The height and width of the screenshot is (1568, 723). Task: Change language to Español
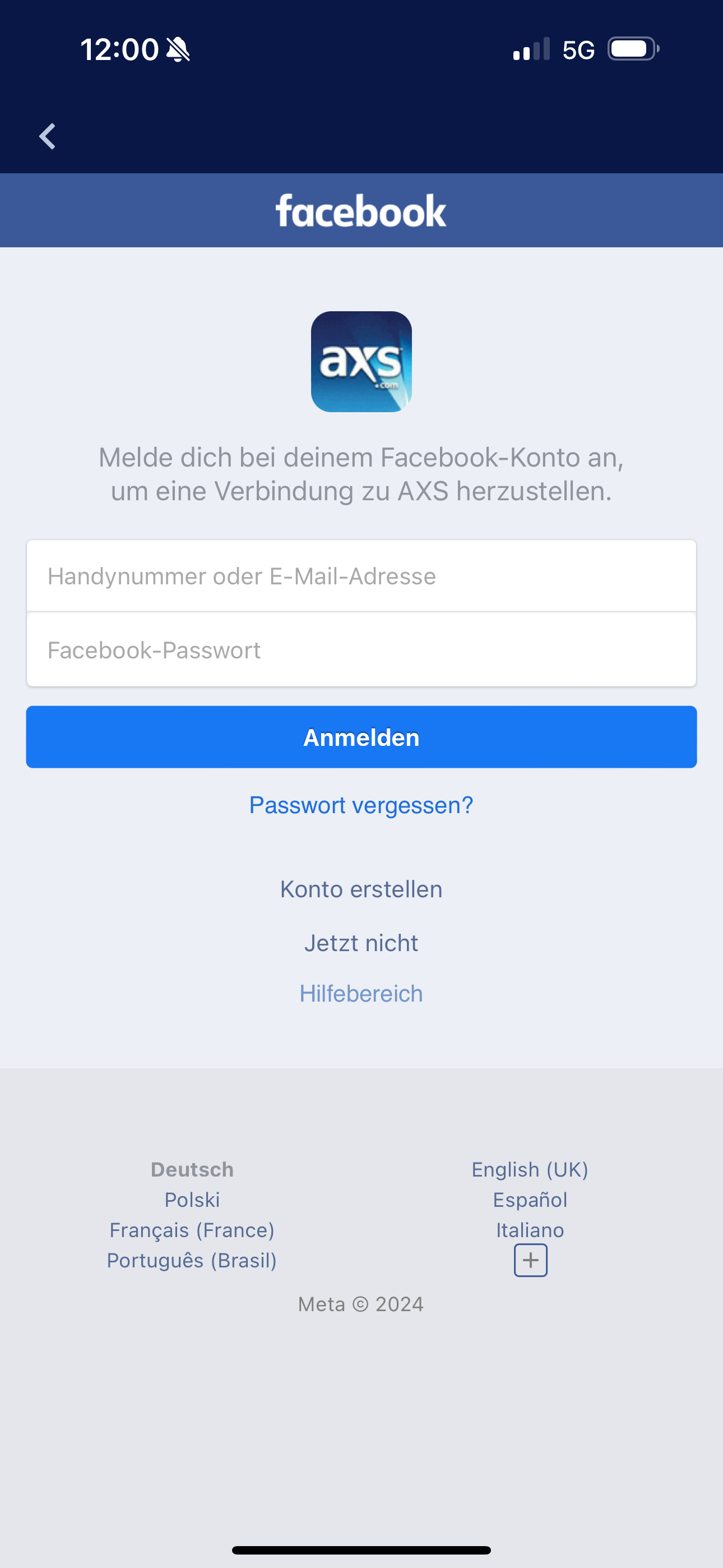[x=530, y=1200]
